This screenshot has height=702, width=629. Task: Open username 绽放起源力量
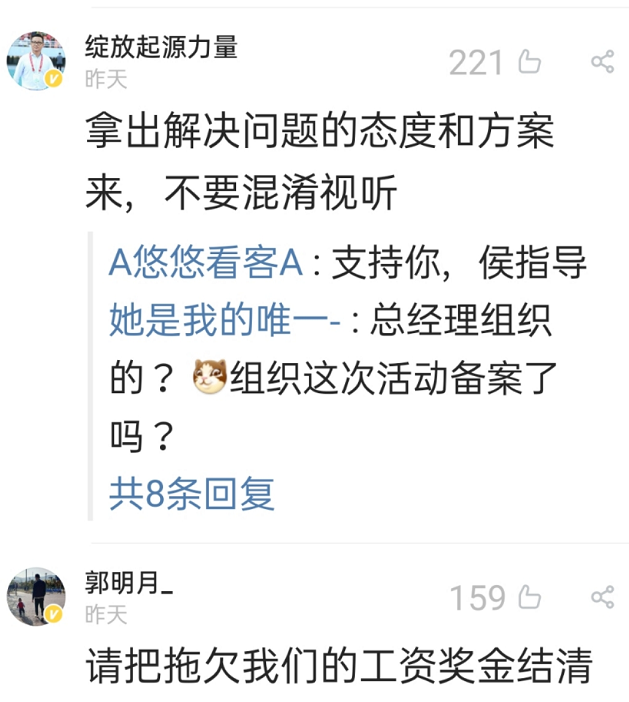point(161,47)
